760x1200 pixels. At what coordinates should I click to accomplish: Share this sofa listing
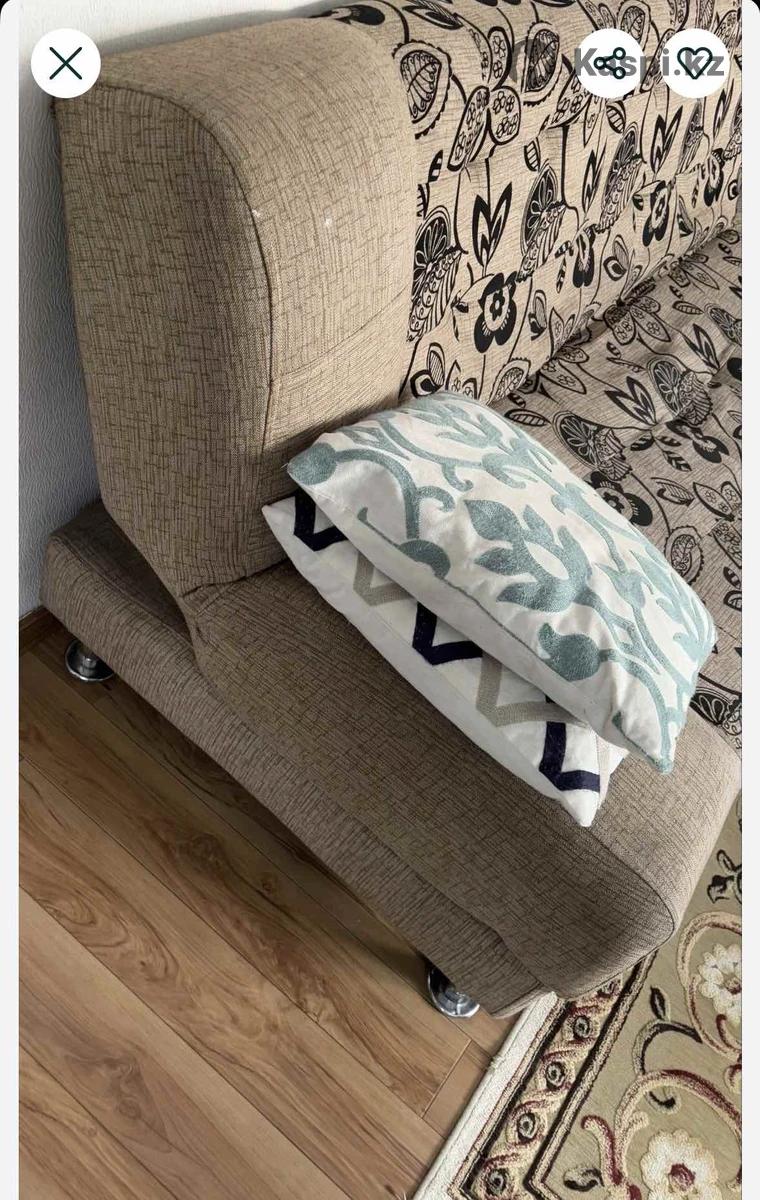tap(610, 64)
